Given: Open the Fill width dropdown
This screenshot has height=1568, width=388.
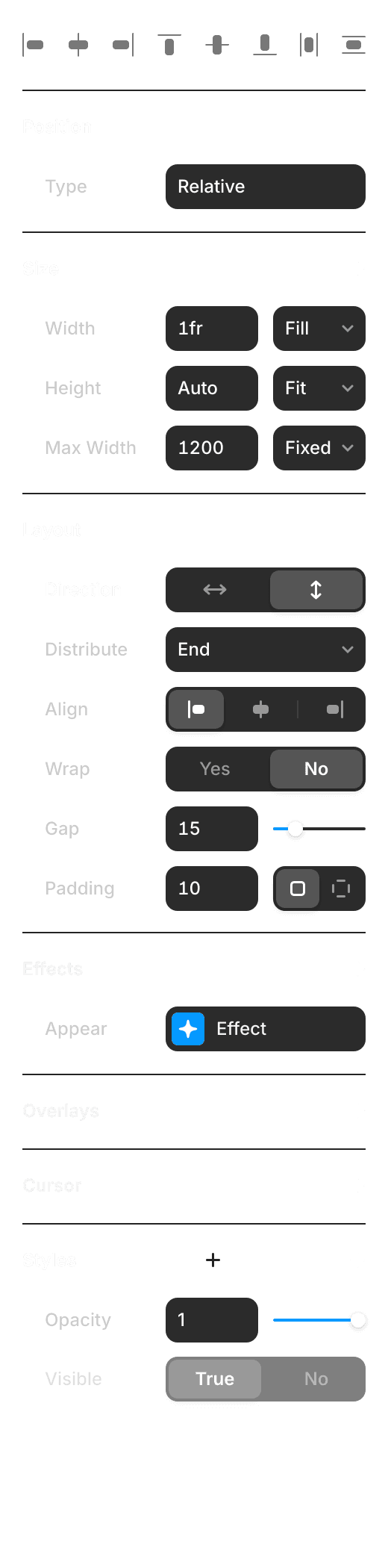Looking at the screenshot, I should pos(319,329).
